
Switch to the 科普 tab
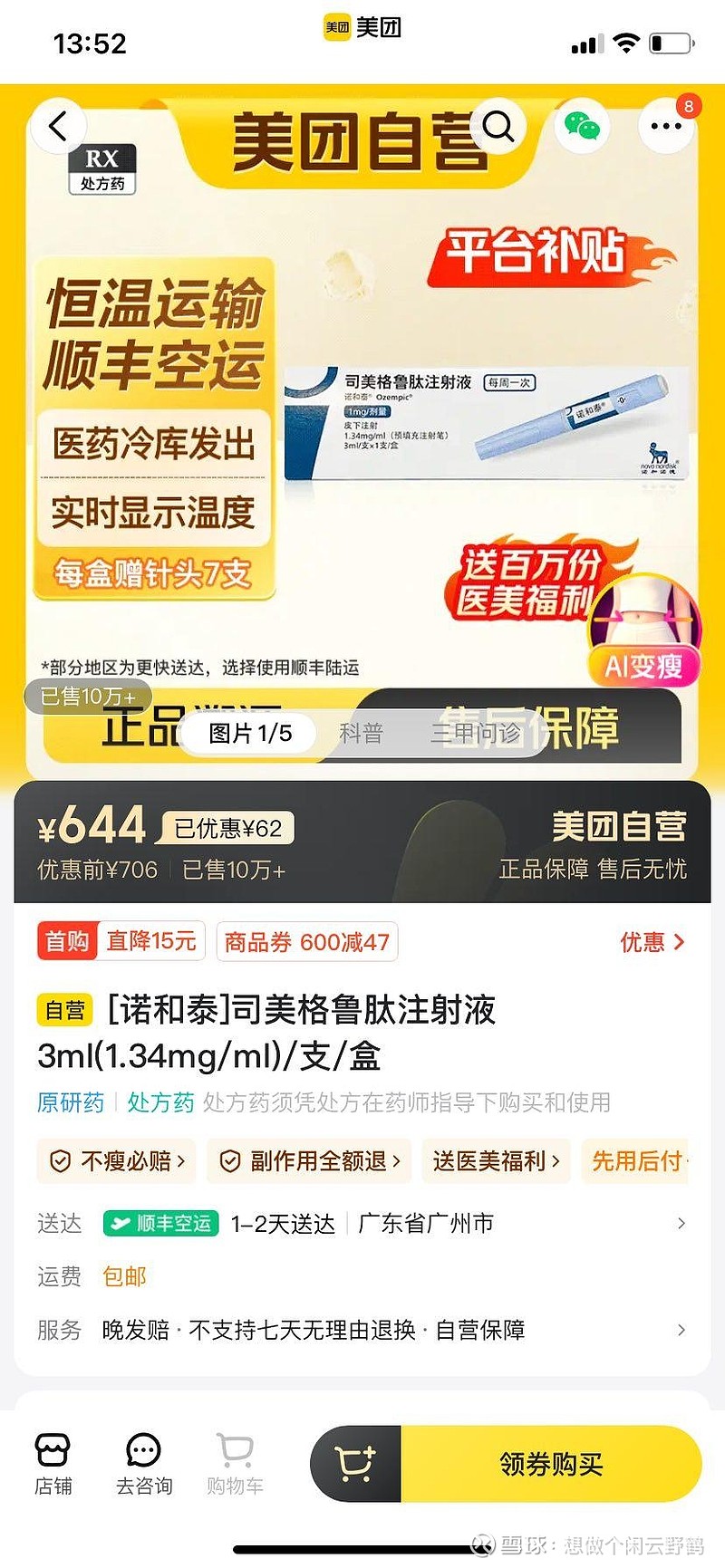[x=362, y=732]
